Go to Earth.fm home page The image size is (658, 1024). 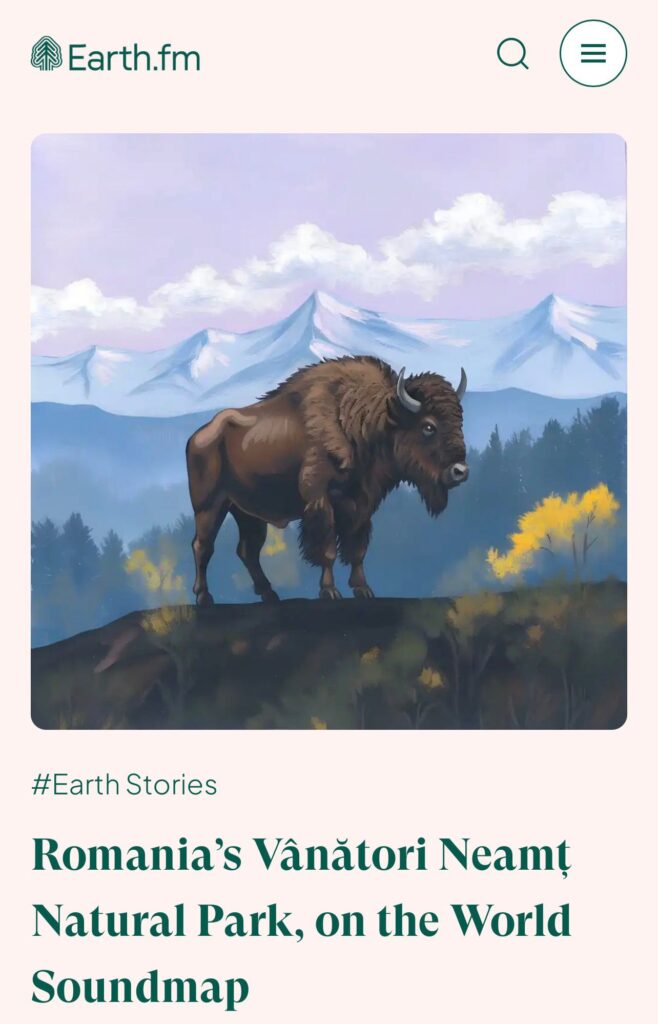coord(116,55)
